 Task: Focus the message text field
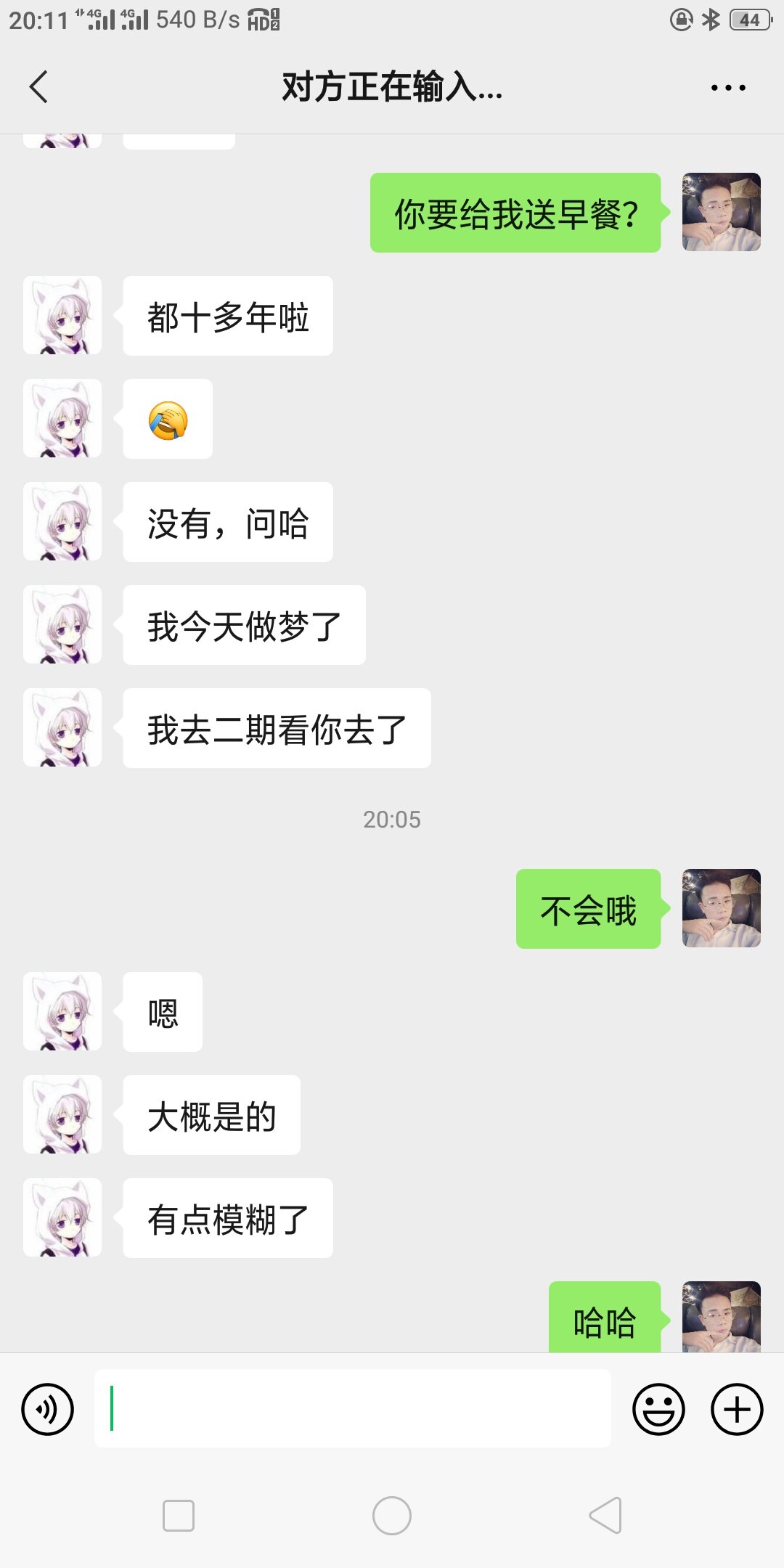click(352, 1408)
